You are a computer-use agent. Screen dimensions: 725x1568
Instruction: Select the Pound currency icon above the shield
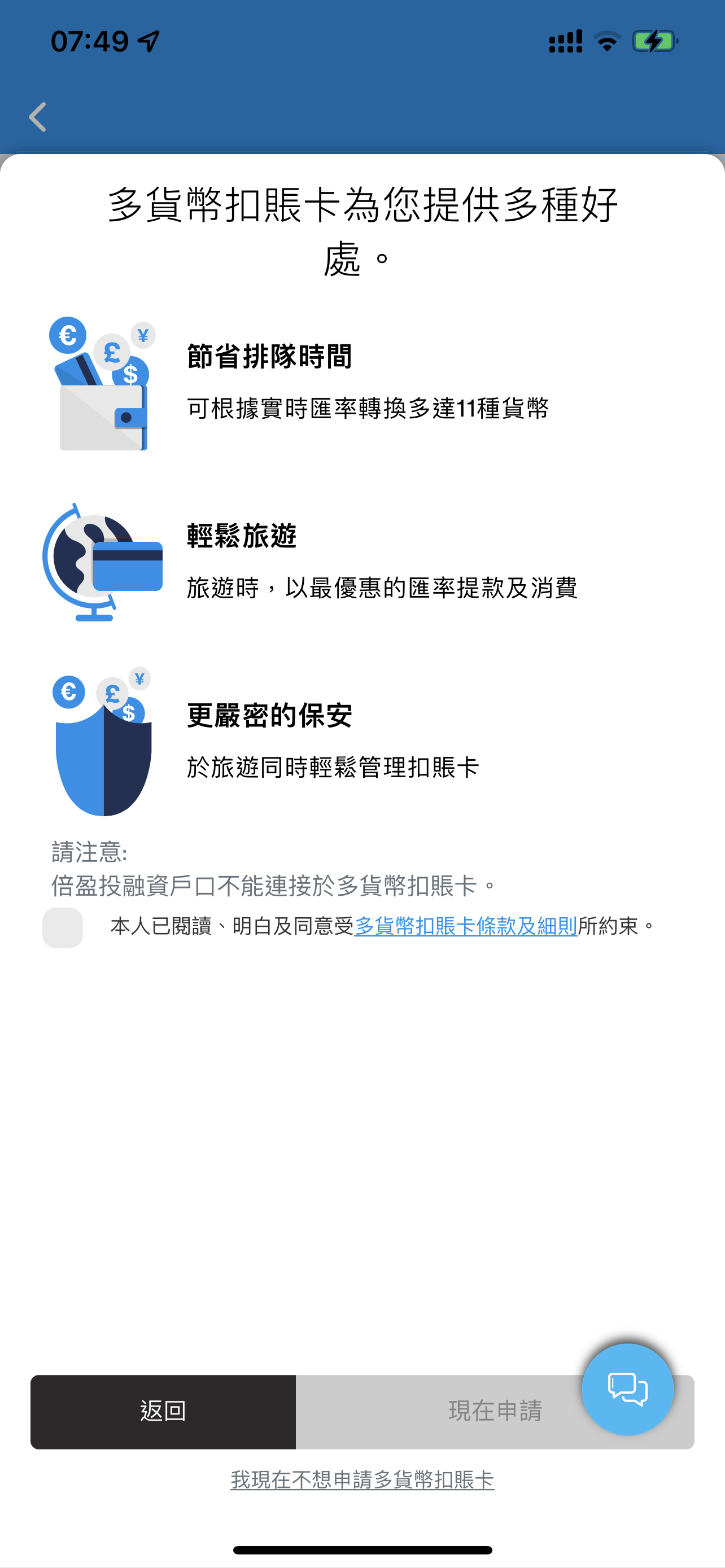click(x=112, y=693)
